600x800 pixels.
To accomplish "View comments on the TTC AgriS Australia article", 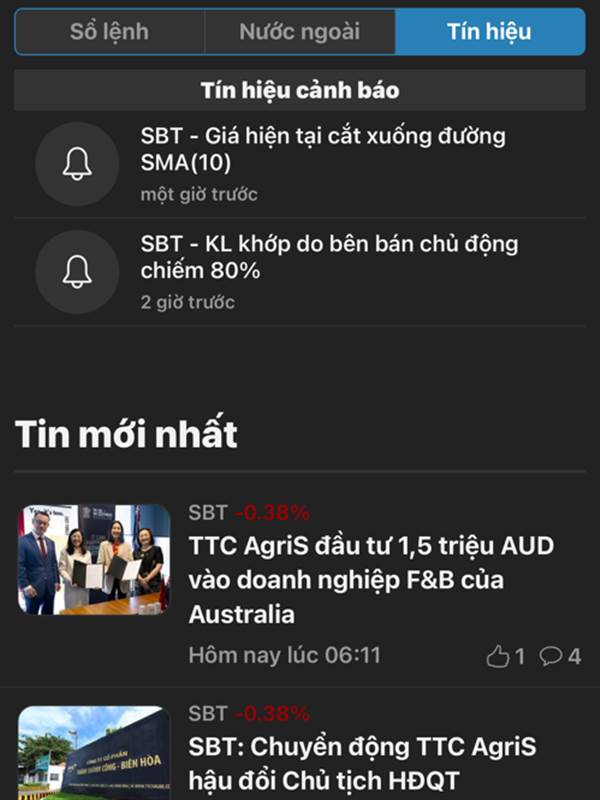I will 560,657.
